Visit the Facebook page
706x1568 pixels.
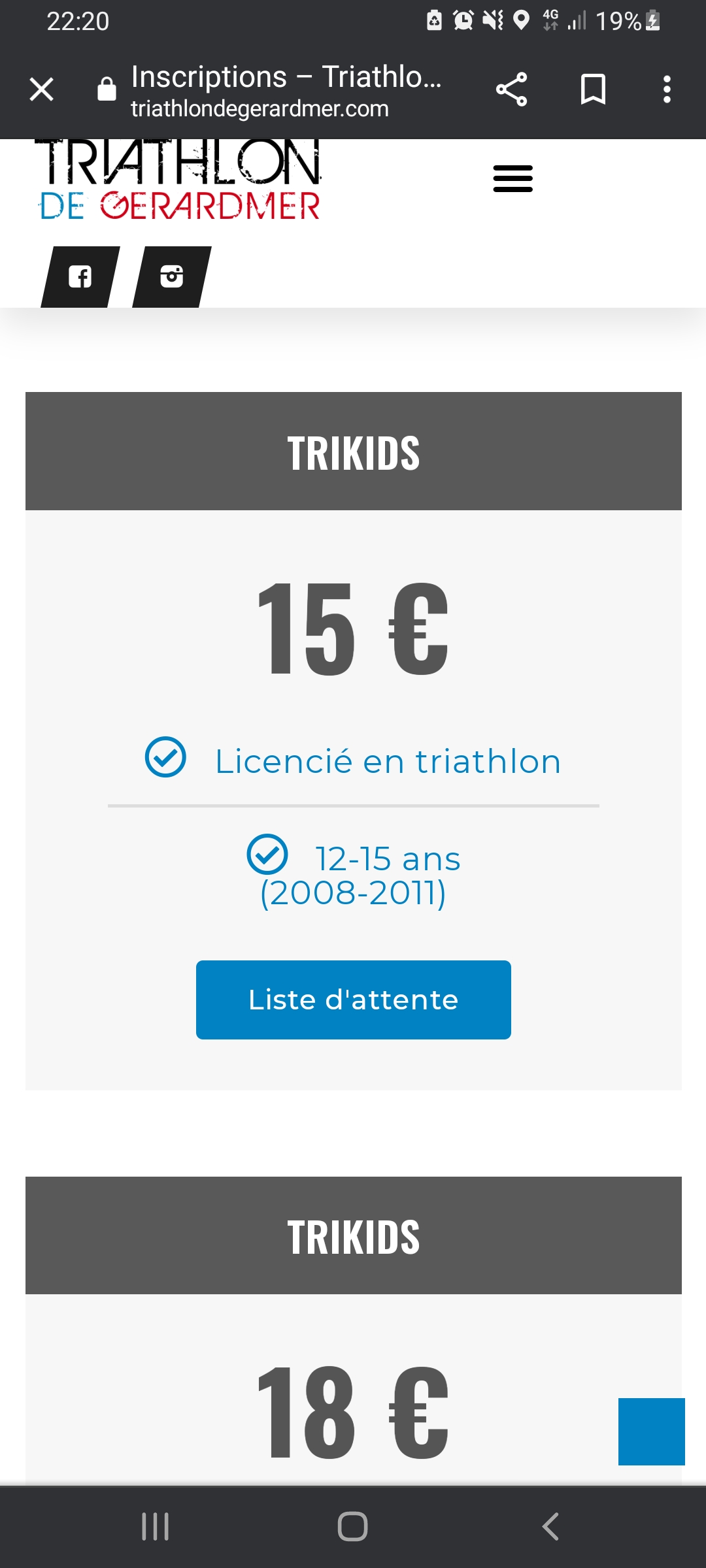[80, 277]
